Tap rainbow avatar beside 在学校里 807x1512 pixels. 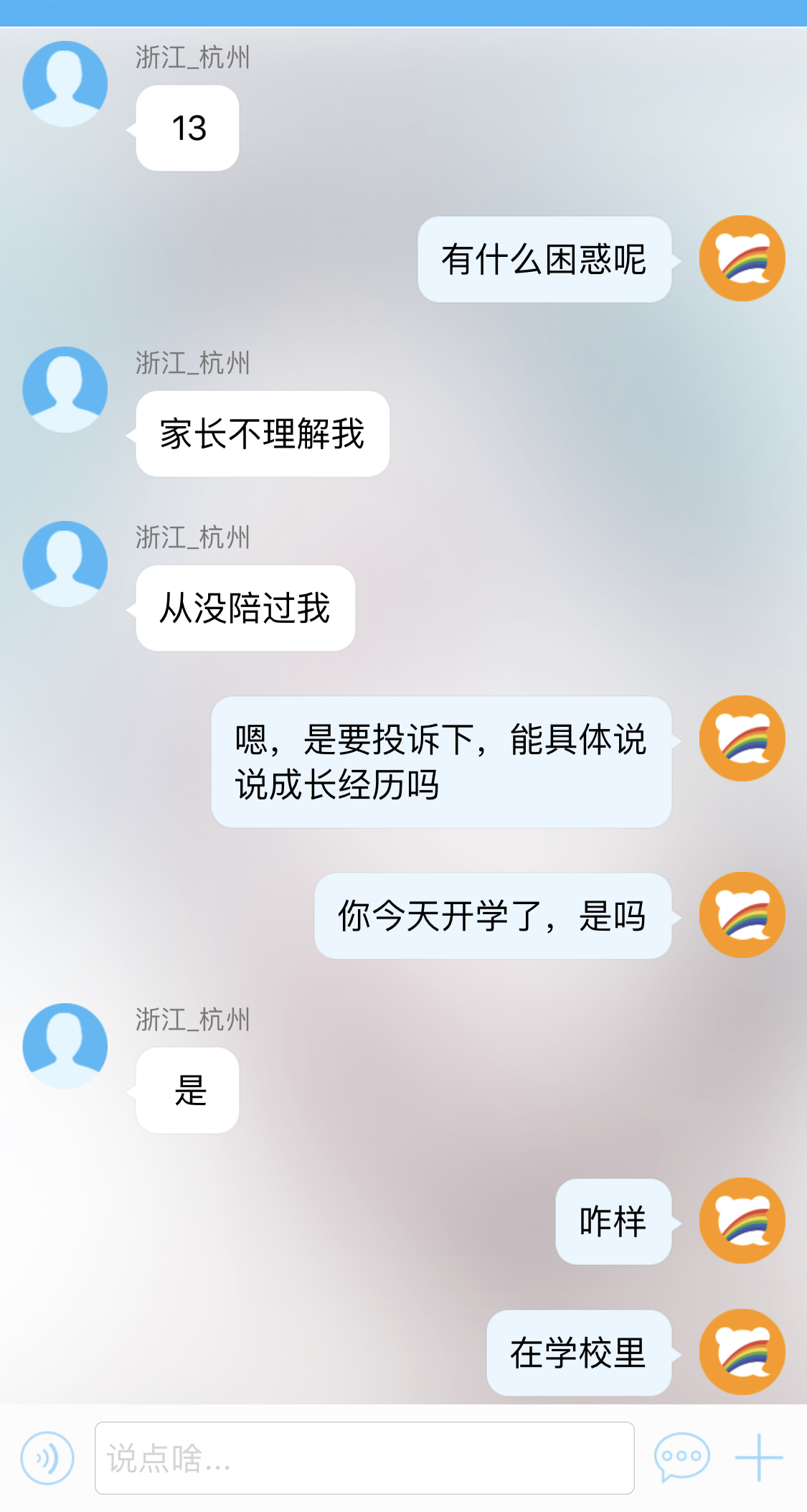[x=742, y=1352]
